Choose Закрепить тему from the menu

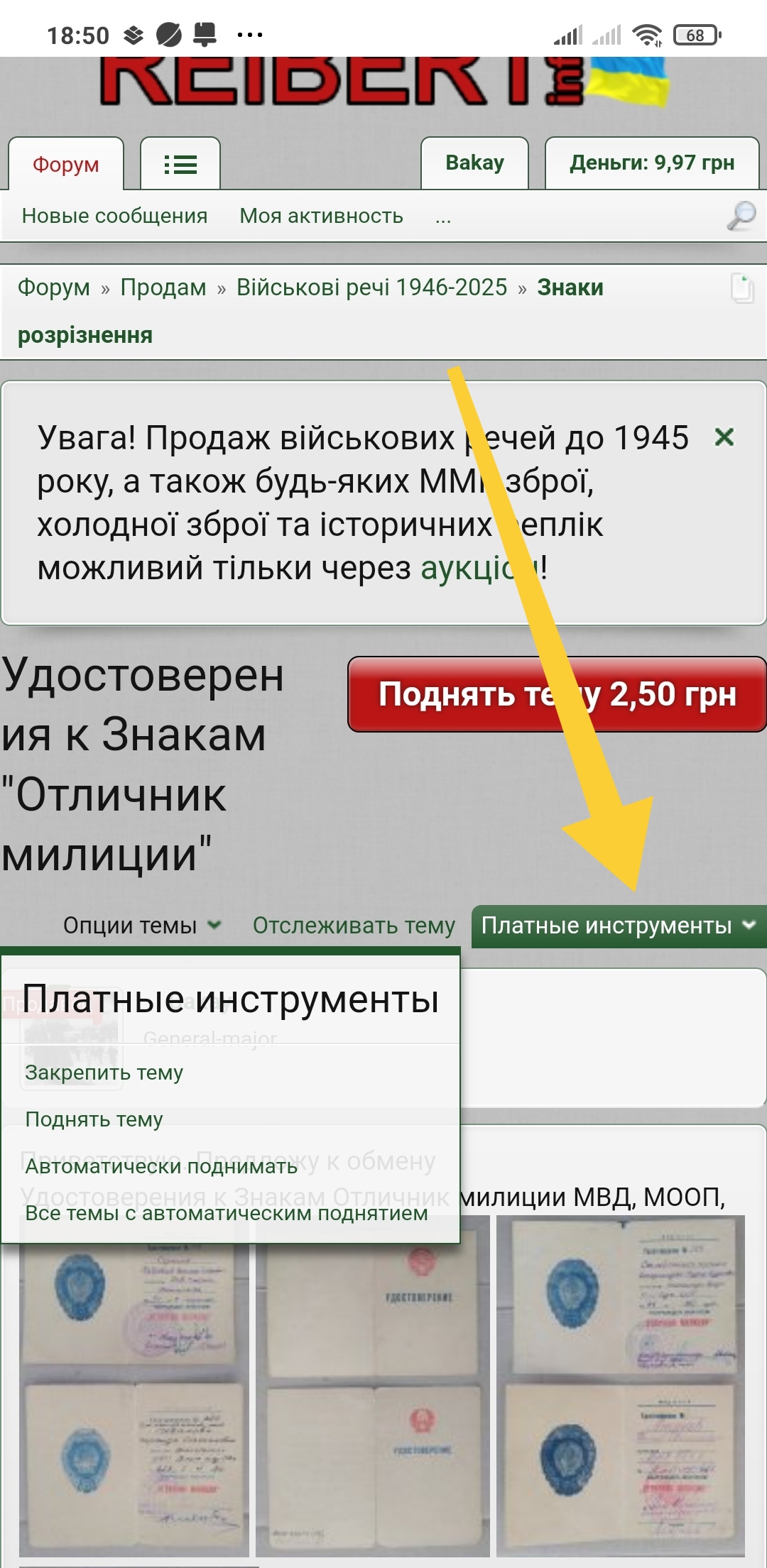pyautogui.click(x=104, y=1073)
